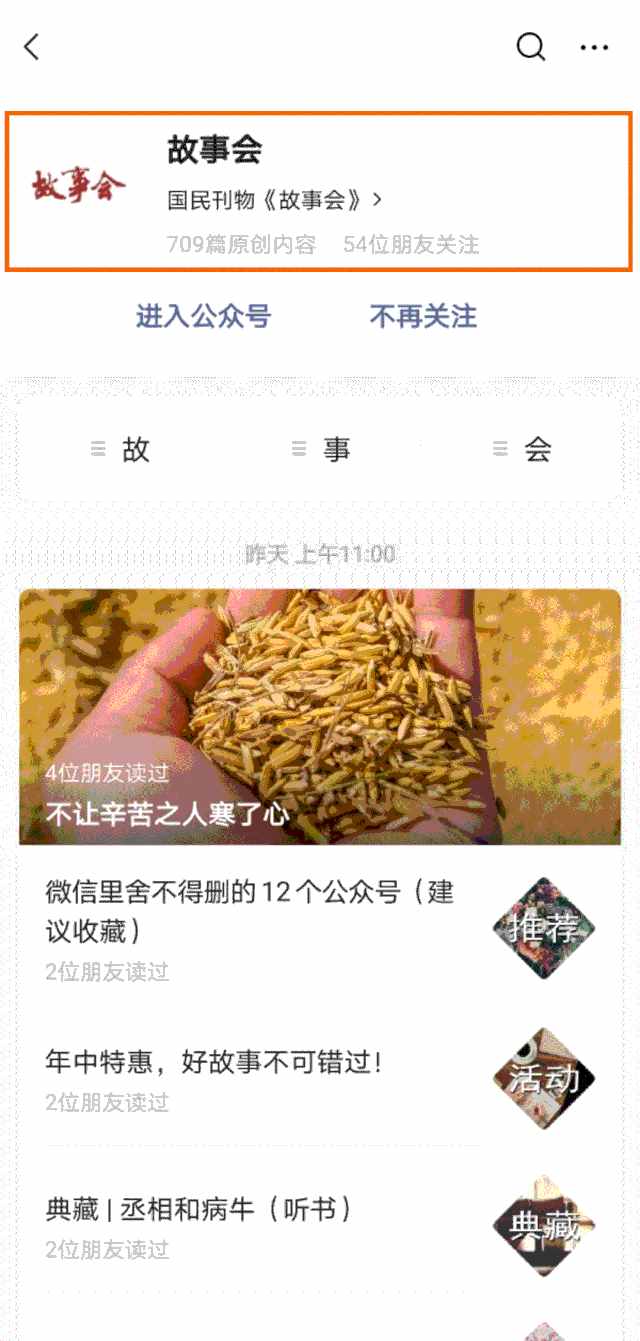Tap the 进入公众号 button

point(203,317)
